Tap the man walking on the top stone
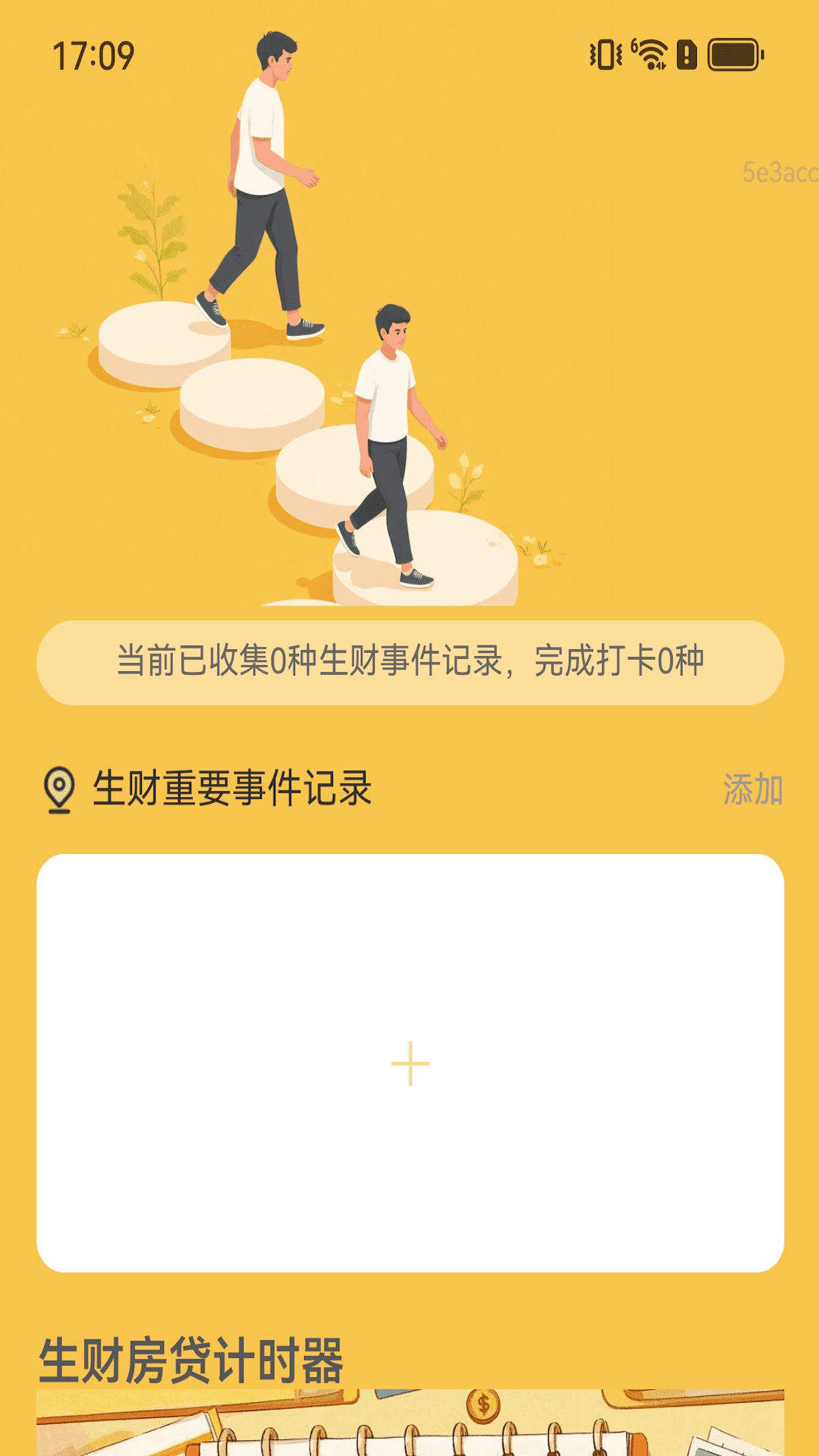This screenshot has width=819, height=1456. tap(265, 190)
